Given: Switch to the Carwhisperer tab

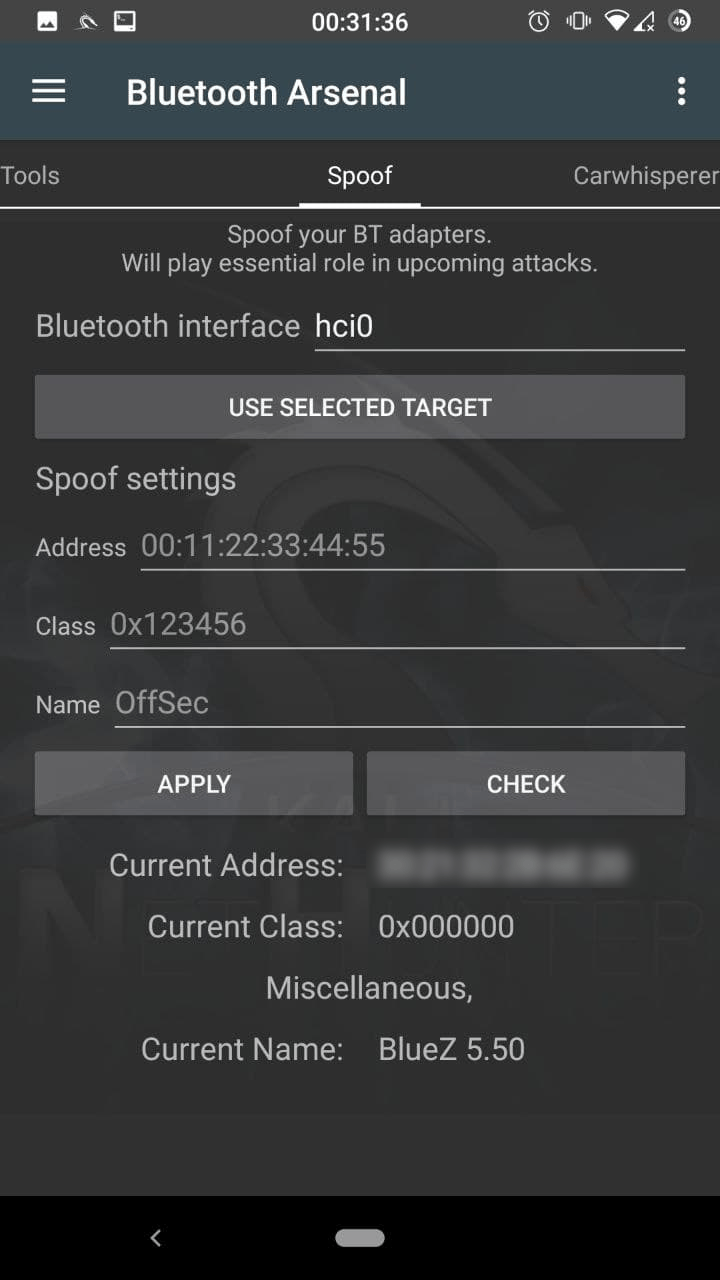Looking at the screenshot, I should [645, 176].
